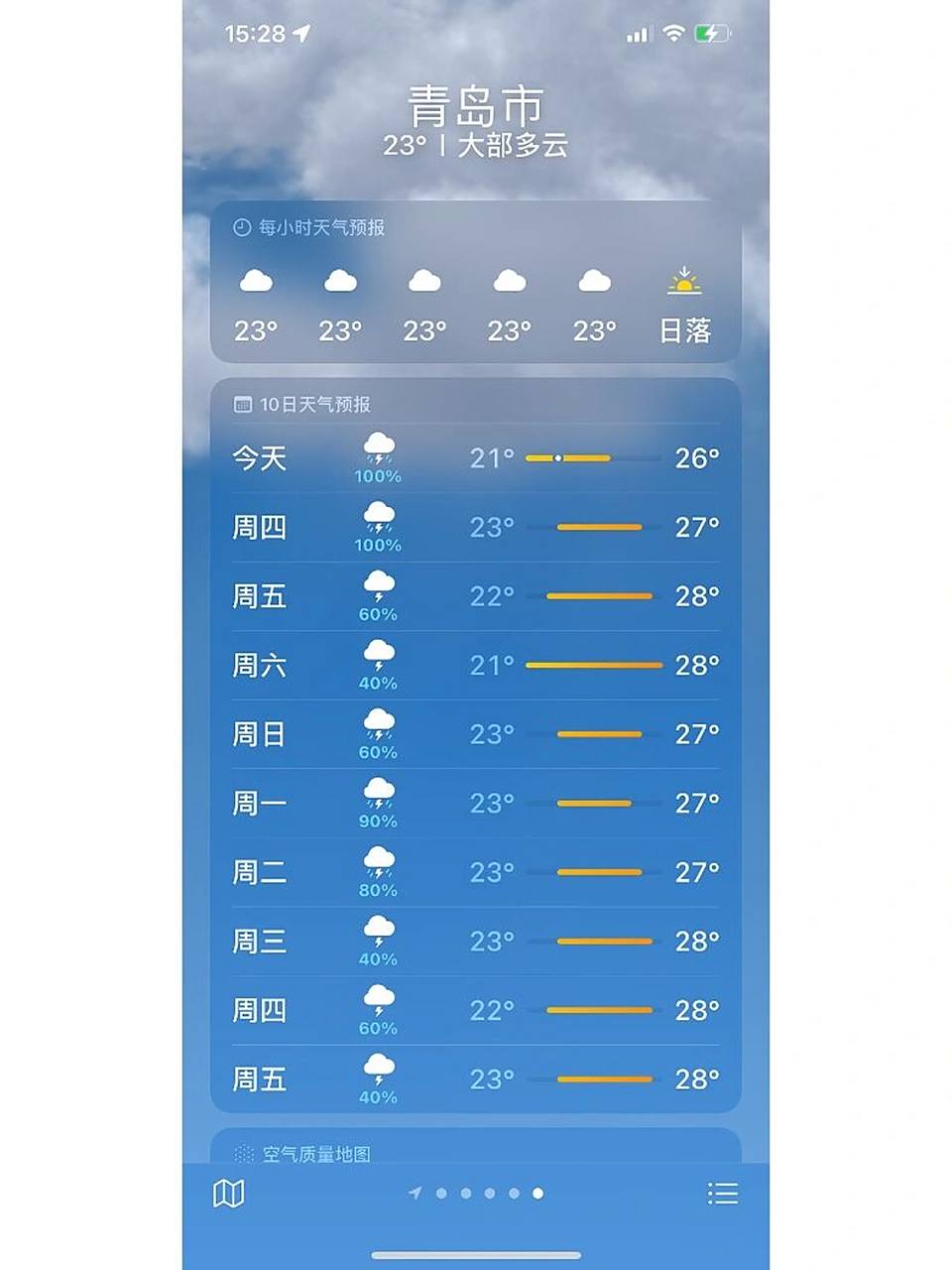Tap today's temperature range slider dot
The width and height of the screenshot is (952, 1270).
(558, 457)
